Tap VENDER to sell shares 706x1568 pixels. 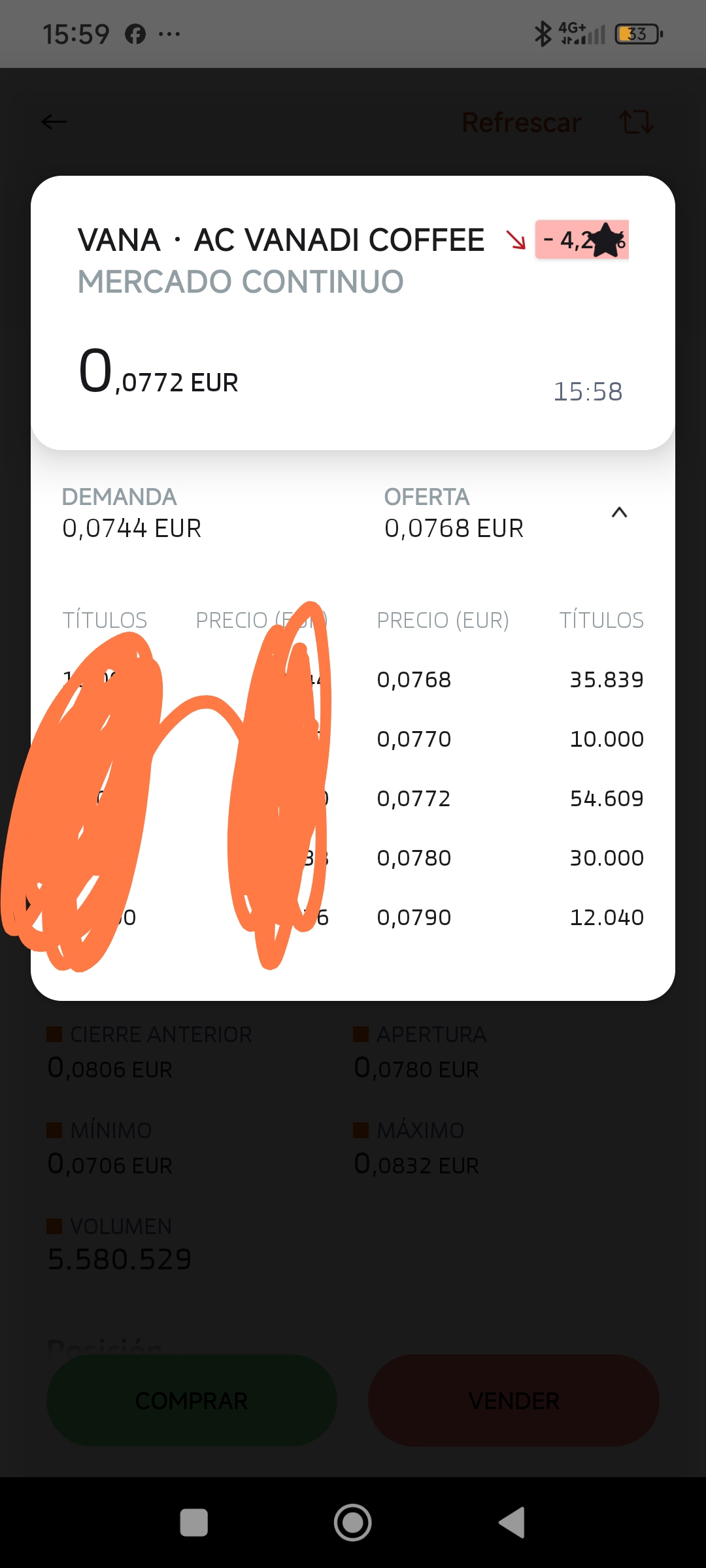pos(514,1400)
